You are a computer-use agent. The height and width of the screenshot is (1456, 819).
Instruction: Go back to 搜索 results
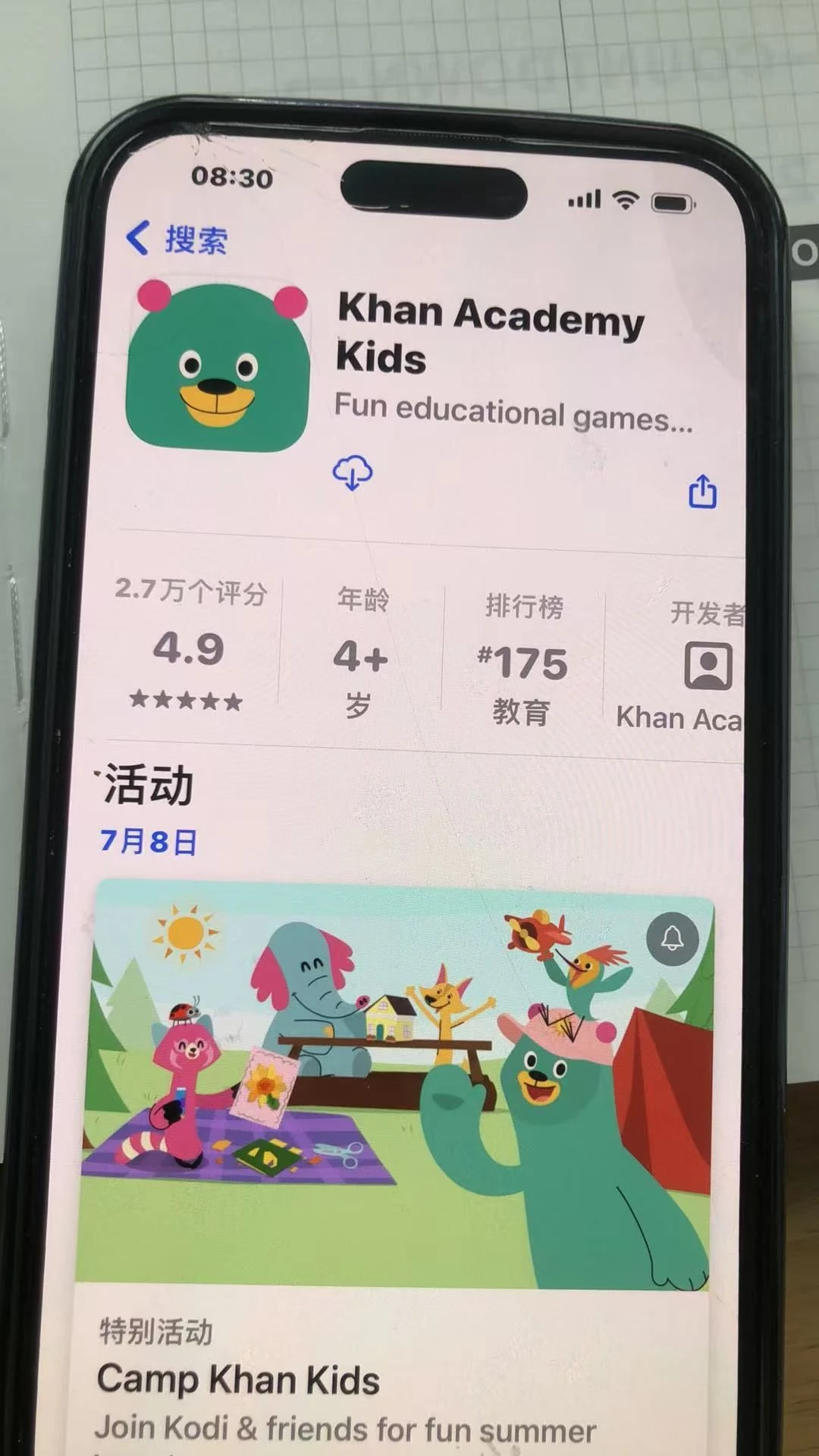[177, 239]
